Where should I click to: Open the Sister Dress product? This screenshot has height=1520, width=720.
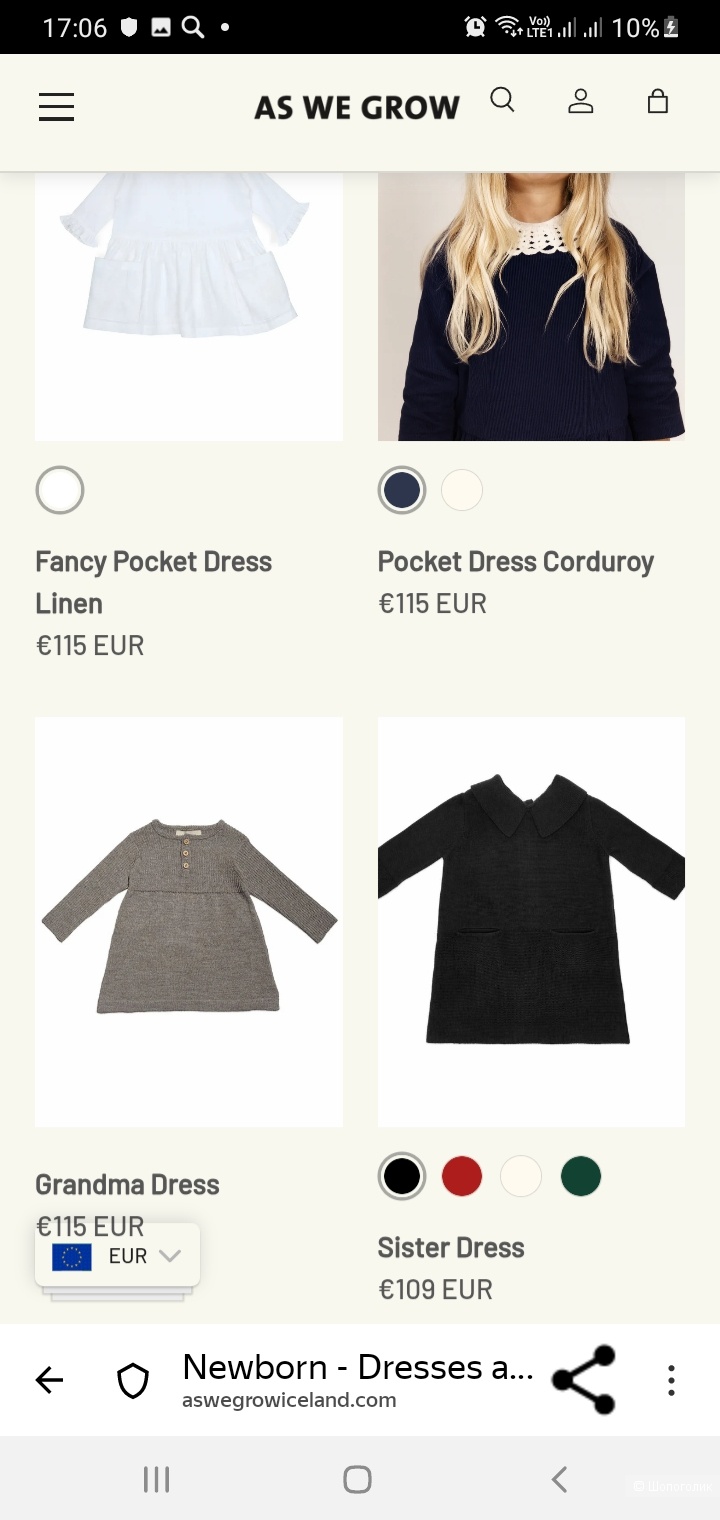[451, 1248]
